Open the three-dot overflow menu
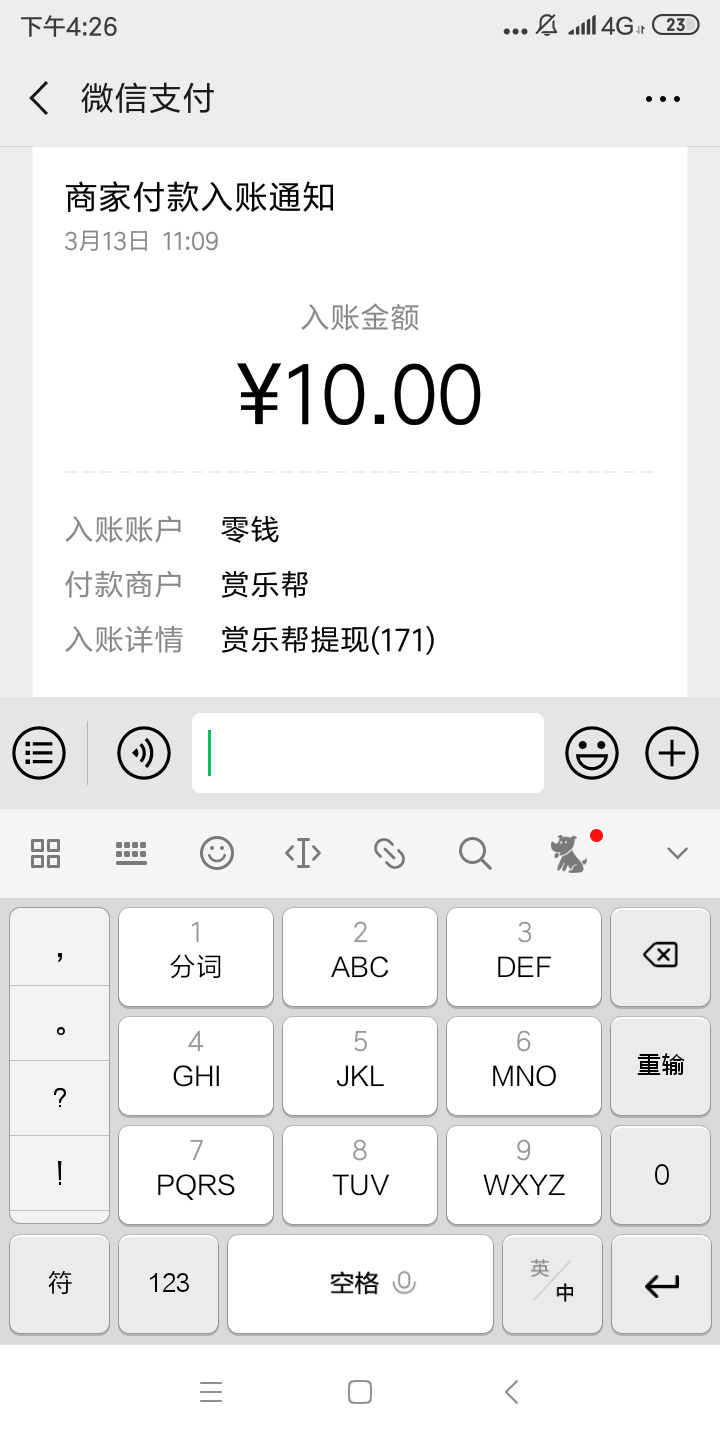Image resolution: width=720 pixels, height=1440 pixels. pyautogui.click(x=663, y=99)
